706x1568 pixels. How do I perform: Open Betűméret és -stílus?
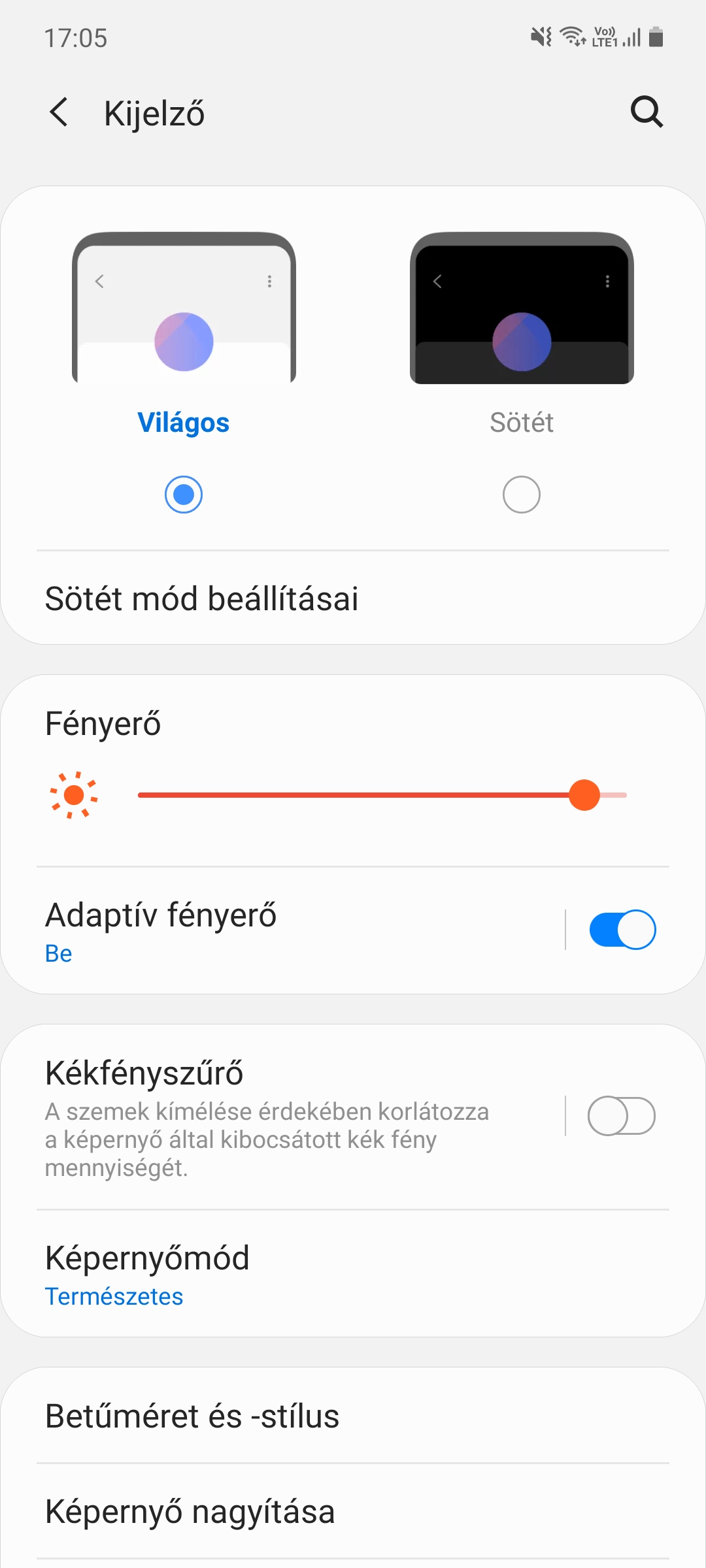pos(353,1416)
